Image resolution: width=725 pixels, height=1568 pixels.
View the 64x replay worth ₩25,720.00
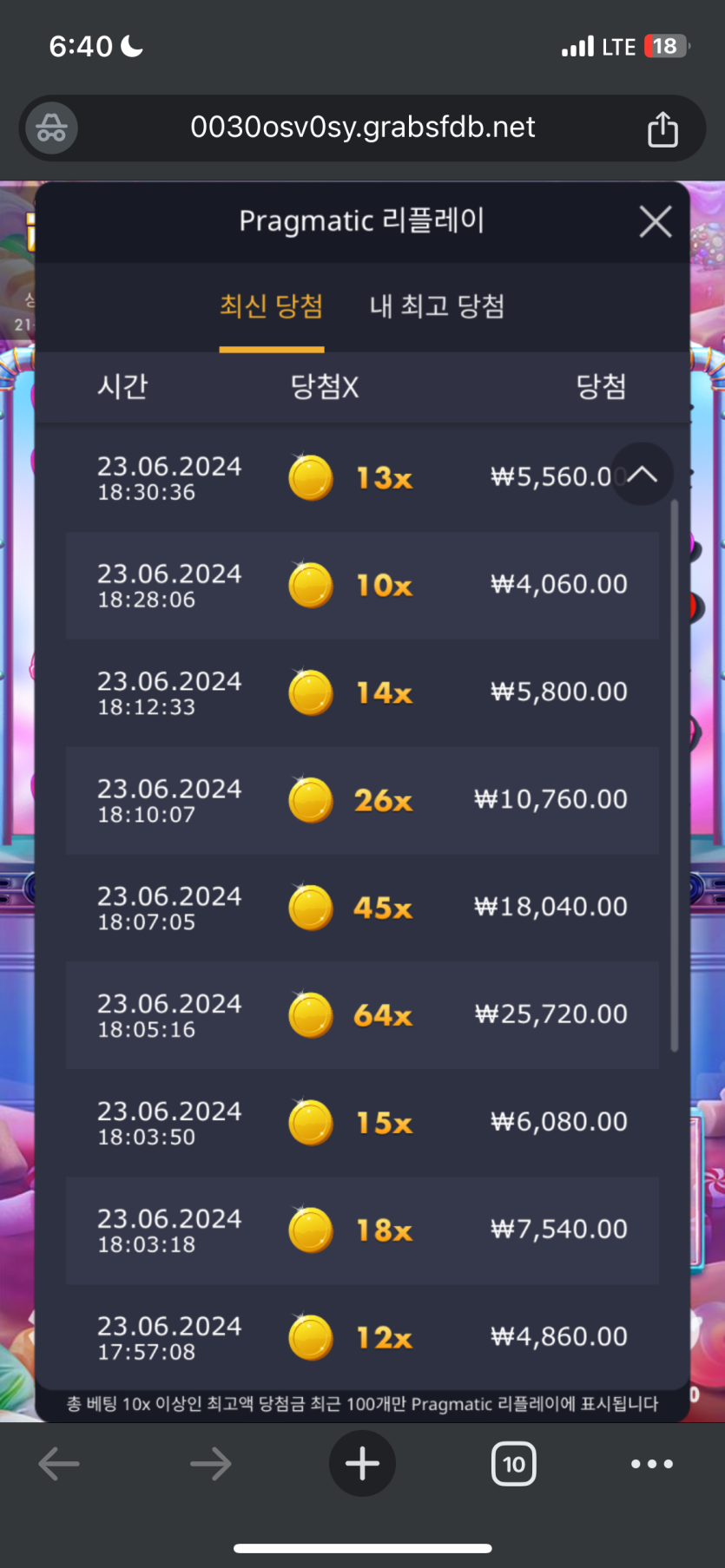click(362, 1014)
